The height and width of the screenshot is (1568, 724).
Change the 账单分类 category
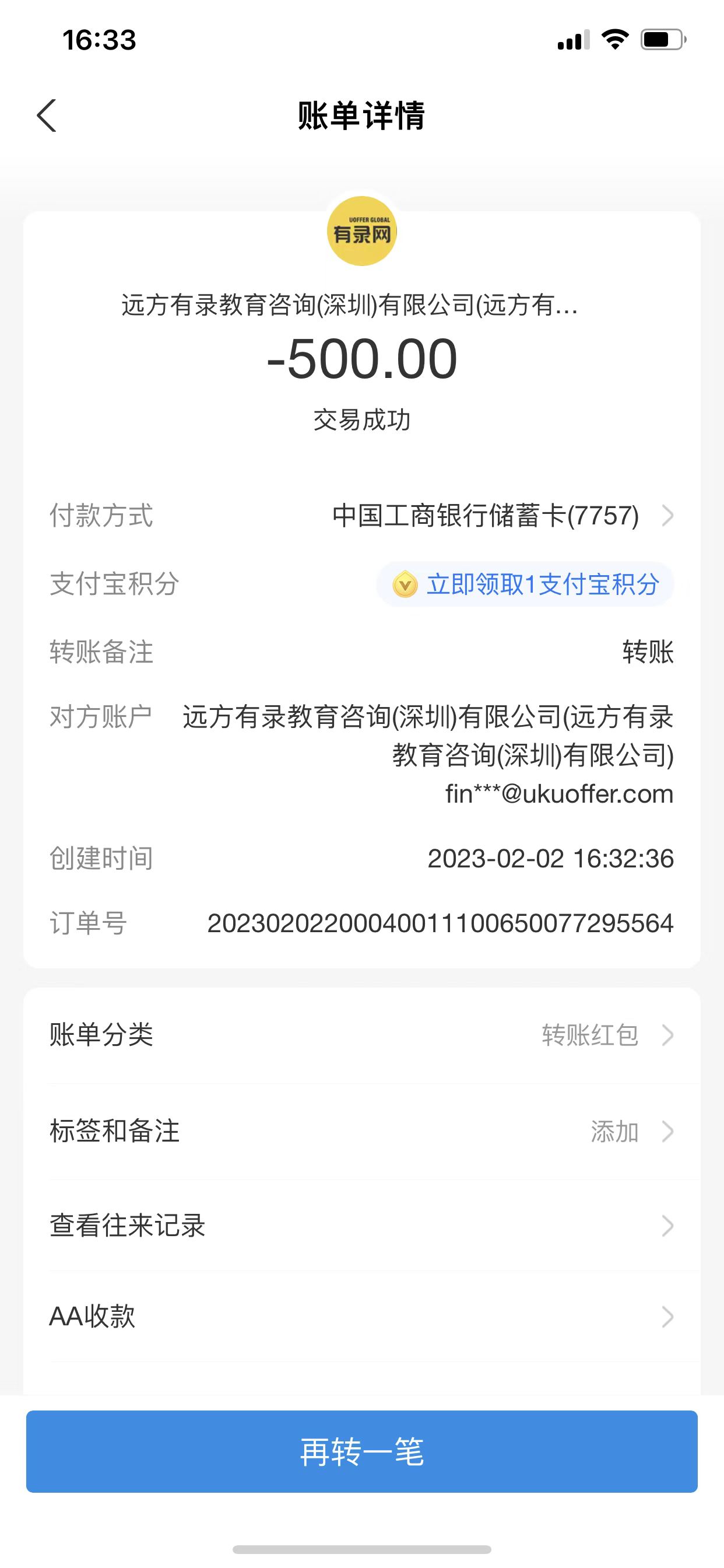point(361,1035)
